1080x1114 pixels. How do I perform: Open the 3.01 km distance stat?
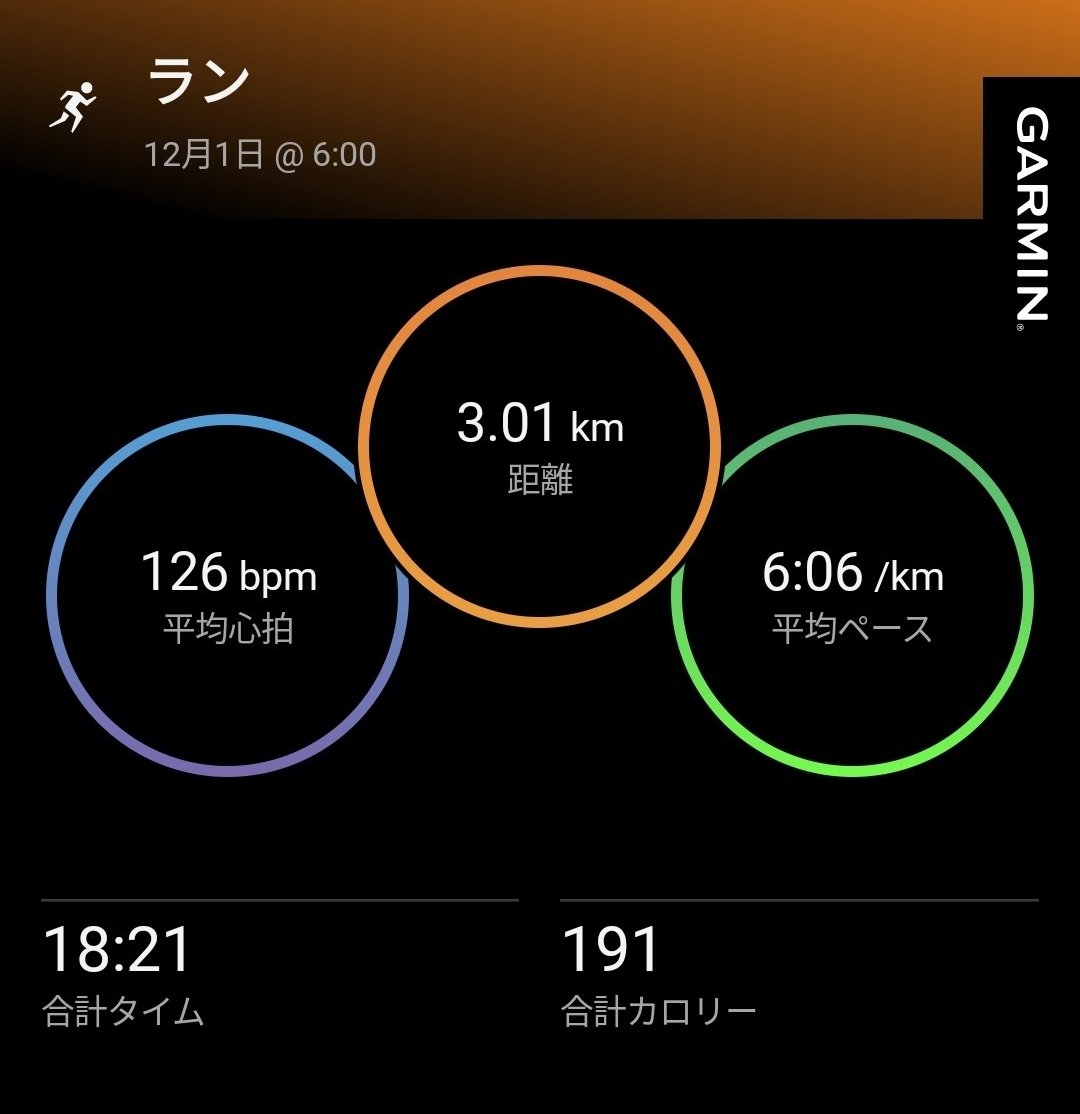pyautogui.click(x=540, y=424)
